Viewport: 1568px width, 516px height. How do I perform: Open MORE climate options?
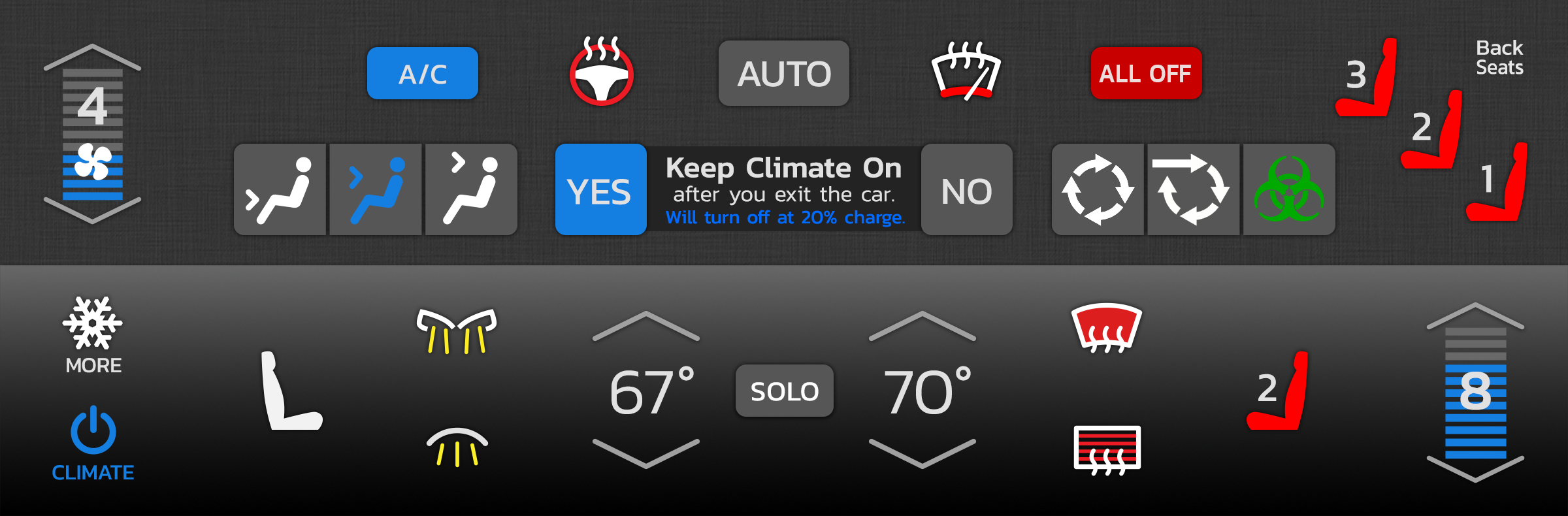[x=93, y=336]
